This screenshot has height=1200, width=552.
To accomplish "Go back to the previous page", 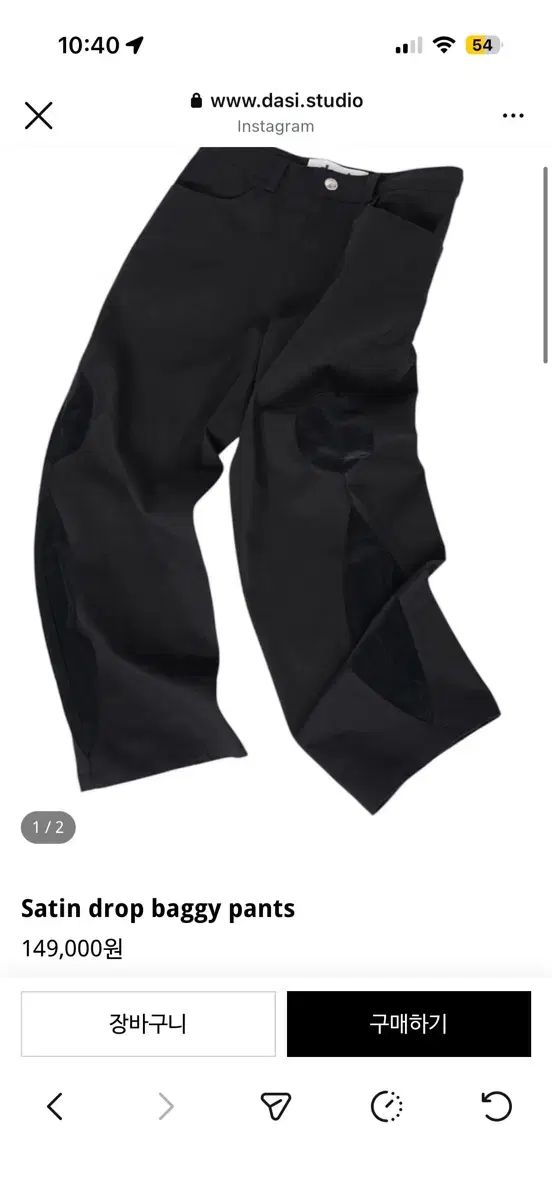I will click(55, 1106).
